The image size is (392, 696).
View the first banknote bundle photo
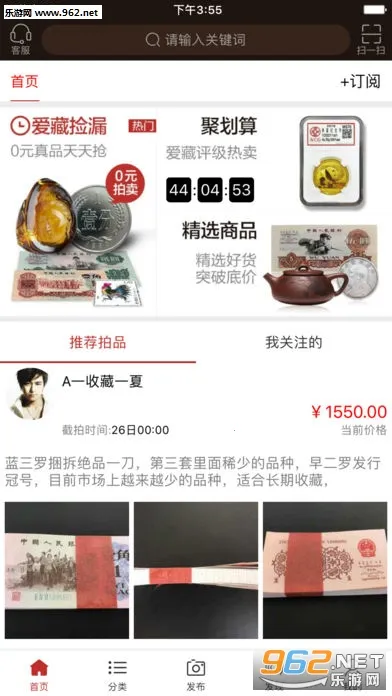click(67, 570)
